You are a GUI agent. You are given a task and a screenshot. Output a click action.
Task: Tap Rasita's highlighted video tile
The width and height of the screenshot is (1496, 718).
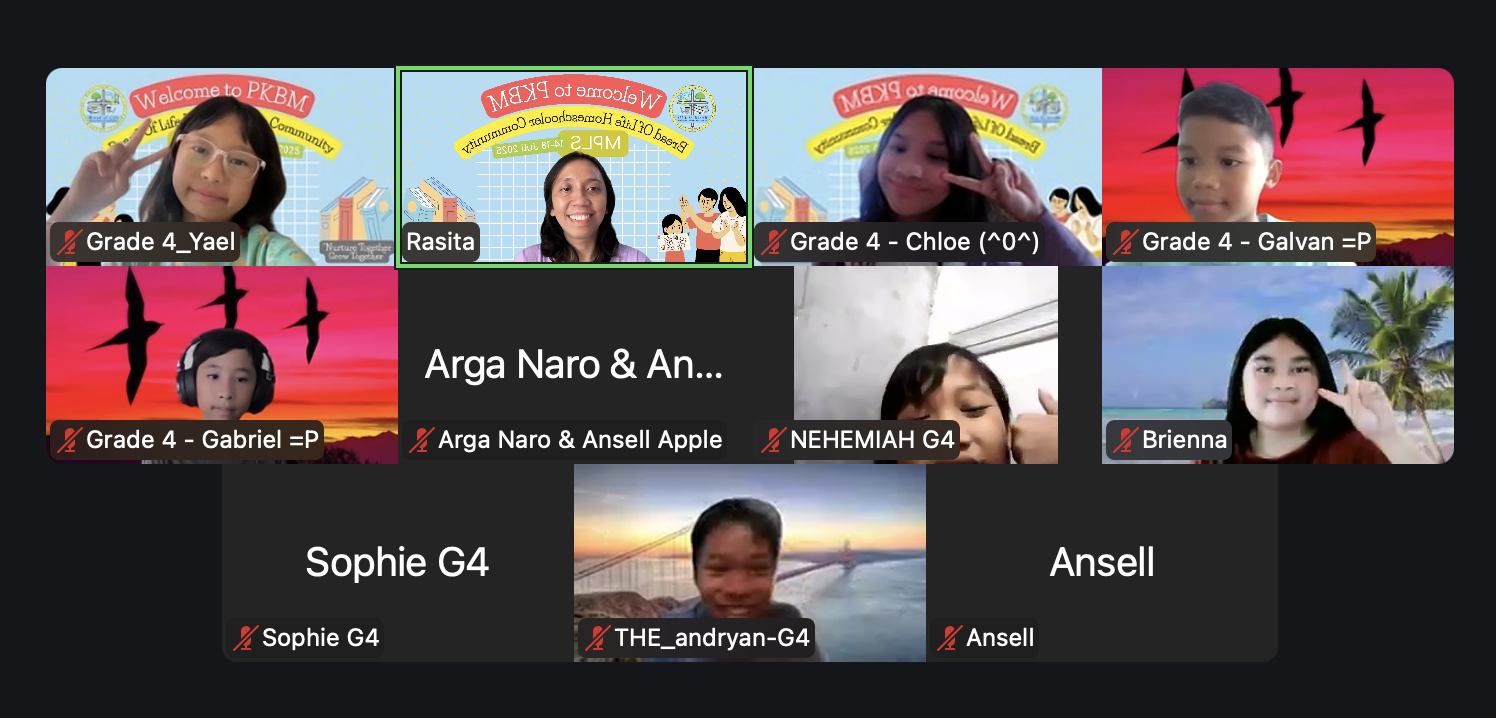click(574, 165)
